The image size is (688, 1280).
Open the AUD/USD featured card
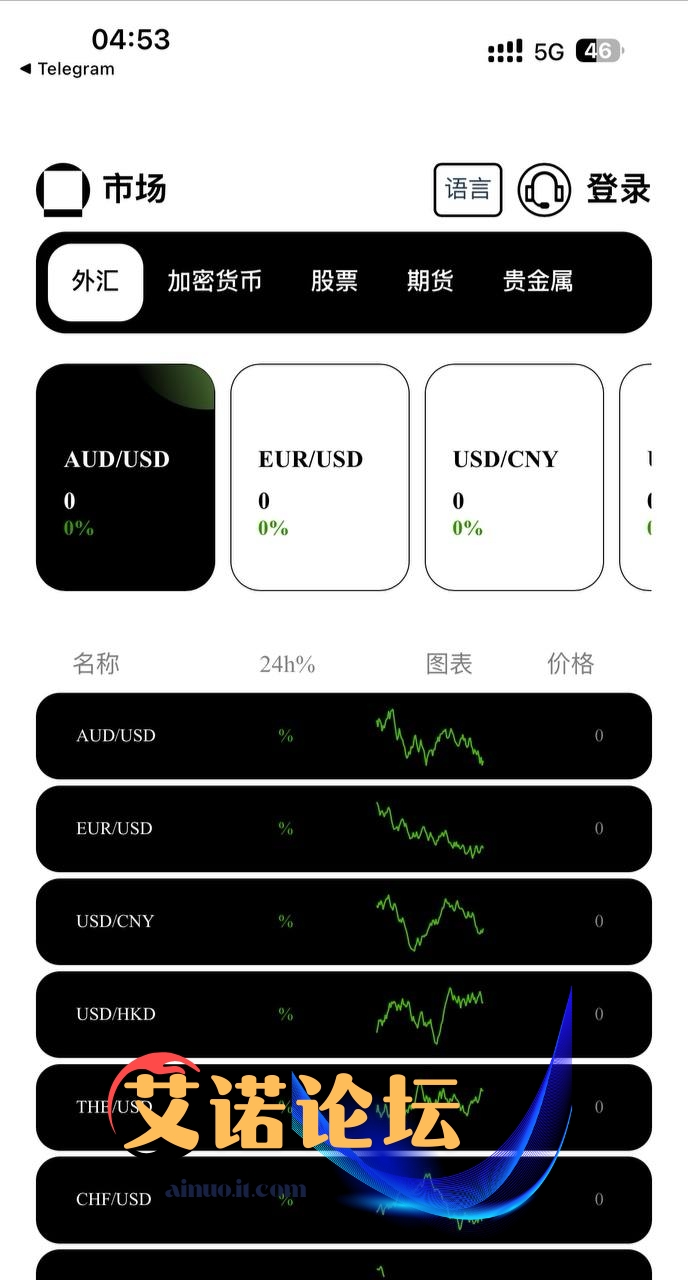click(x=125, y=477)
